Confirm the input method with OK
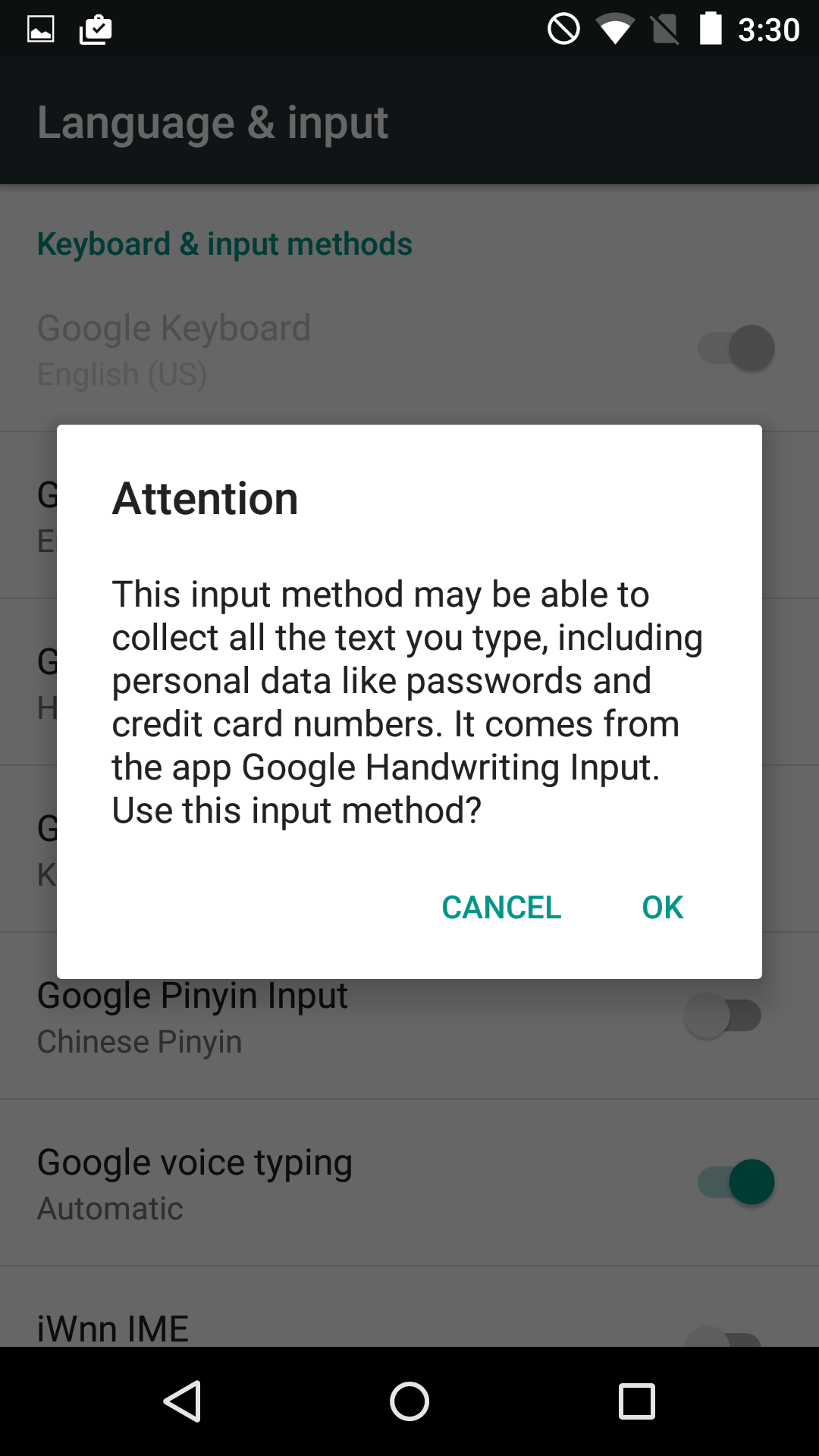 click(x=662, y=907)
